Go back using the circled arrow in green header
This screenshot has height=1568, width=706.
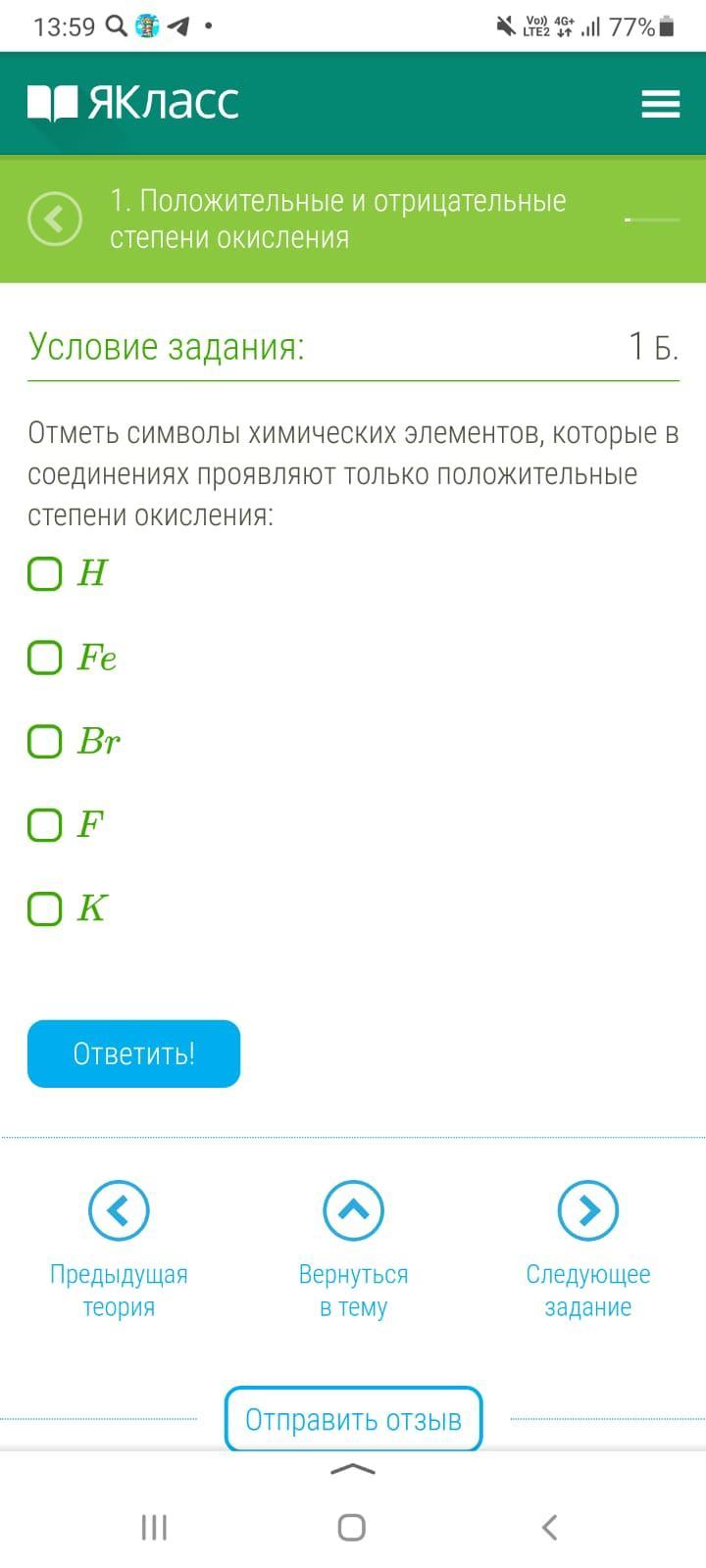55,219
